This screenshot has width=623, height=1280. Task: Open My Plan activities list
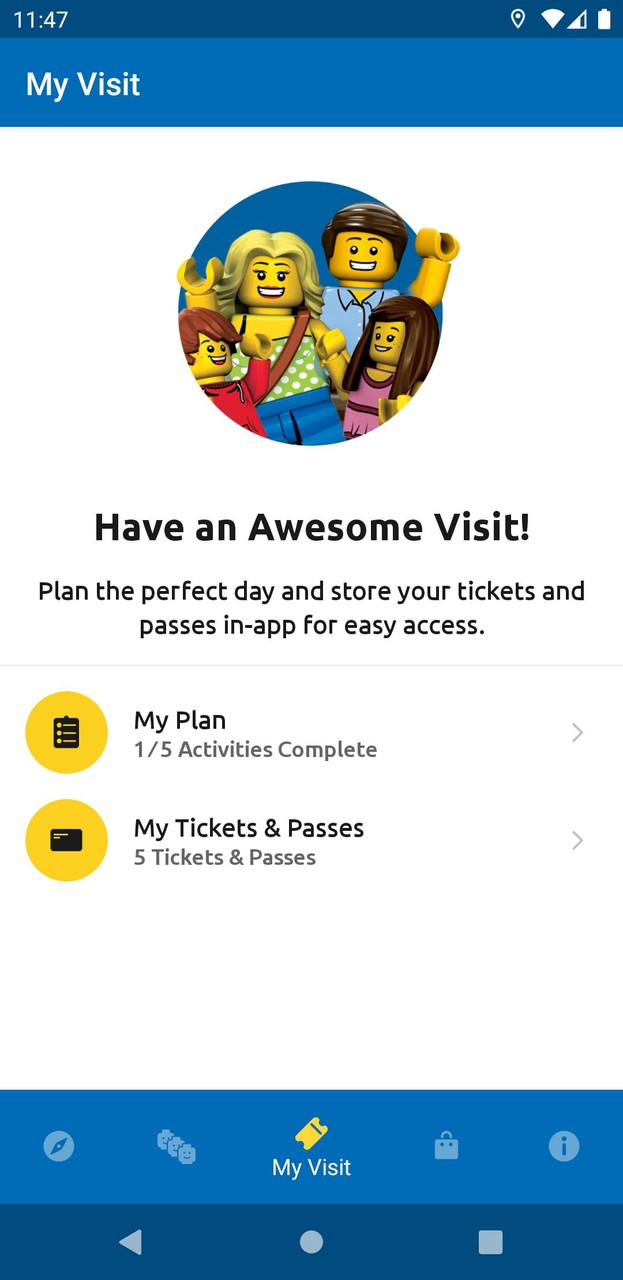click(310, 733)
